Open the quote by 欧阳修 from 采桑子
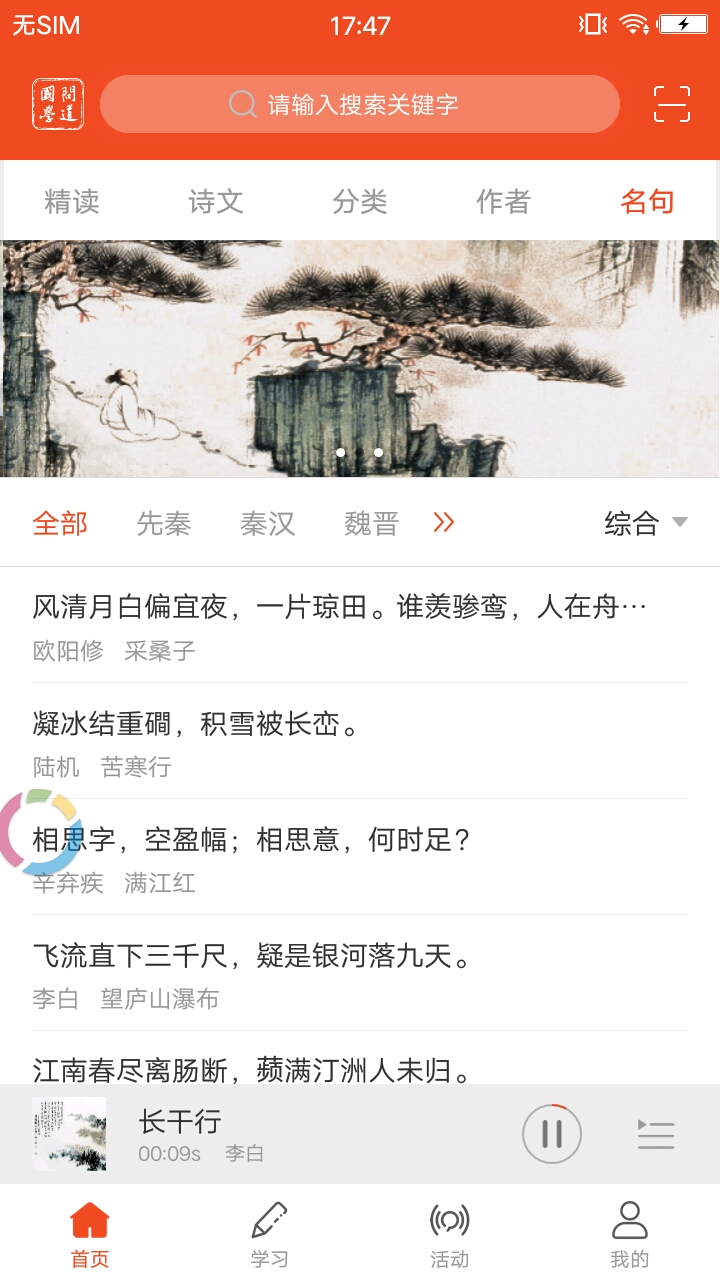The width and height of the screenshot is (720, 1280). 340,625
